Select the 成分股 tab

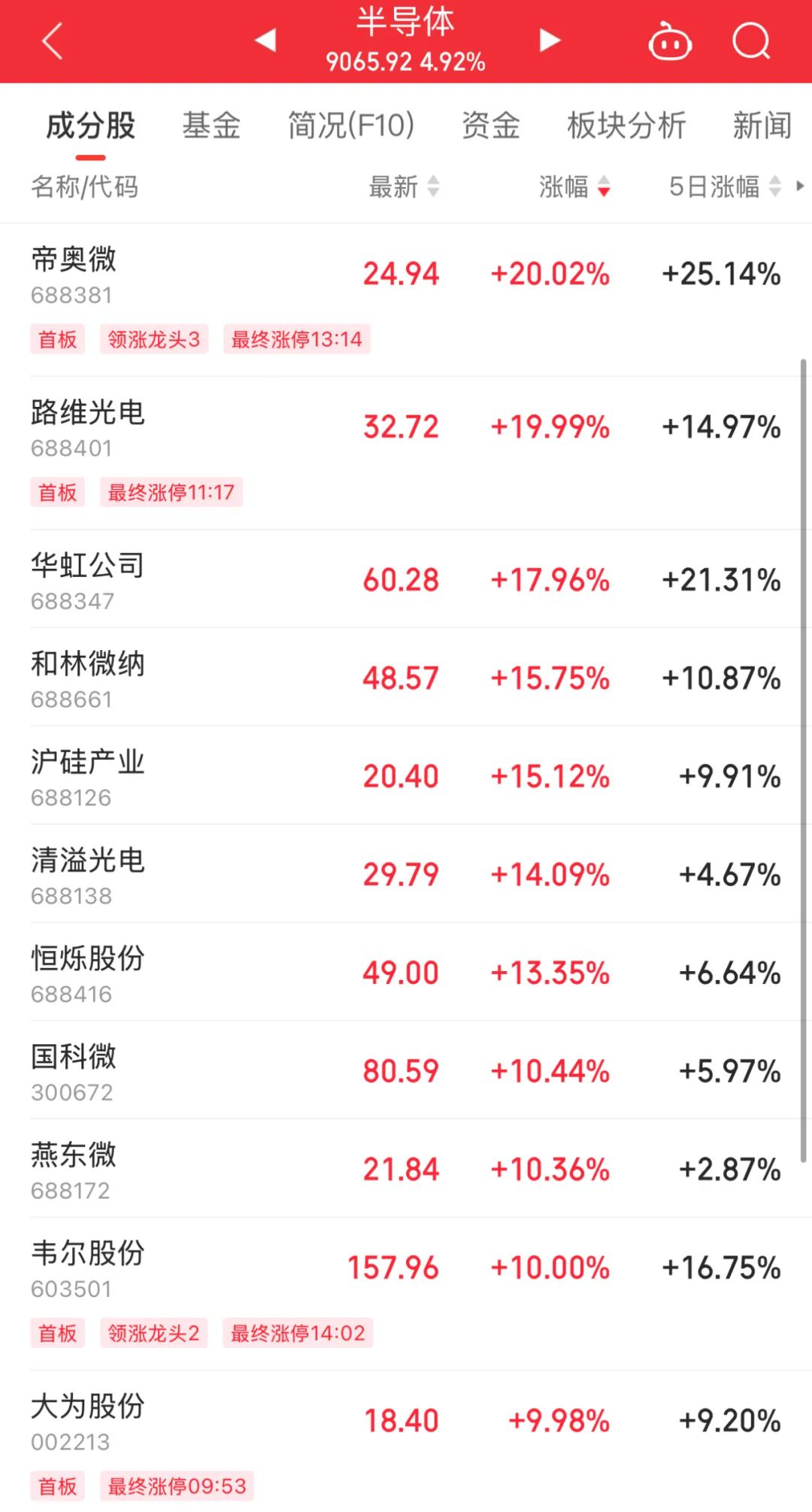click(x=90, y=126)
